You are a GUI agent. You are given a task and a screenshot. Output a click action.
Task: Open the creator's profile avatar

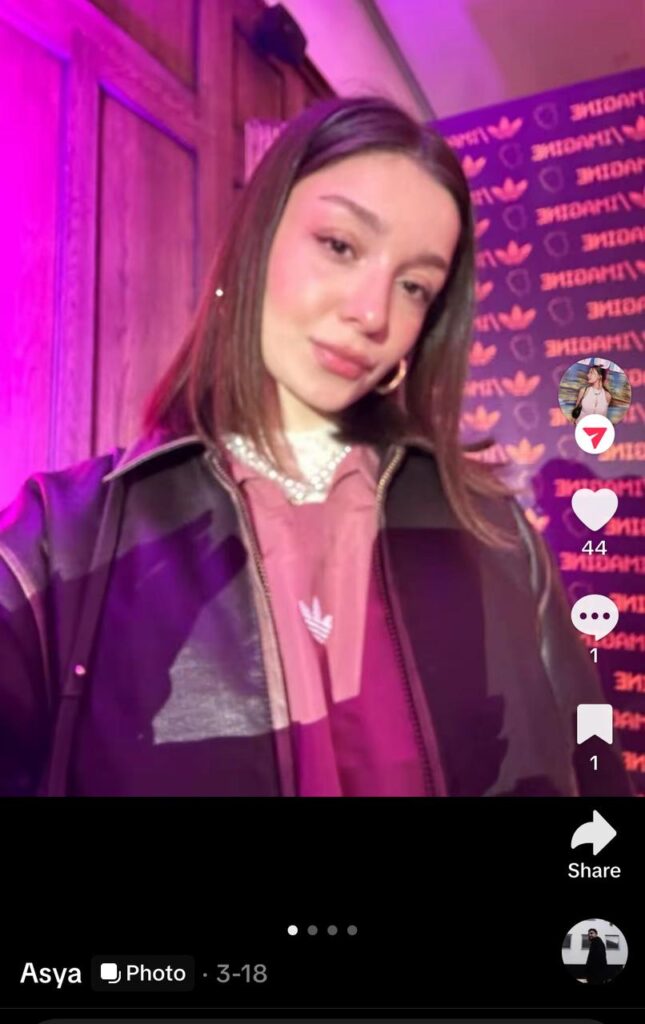click(x=594, y=391)
